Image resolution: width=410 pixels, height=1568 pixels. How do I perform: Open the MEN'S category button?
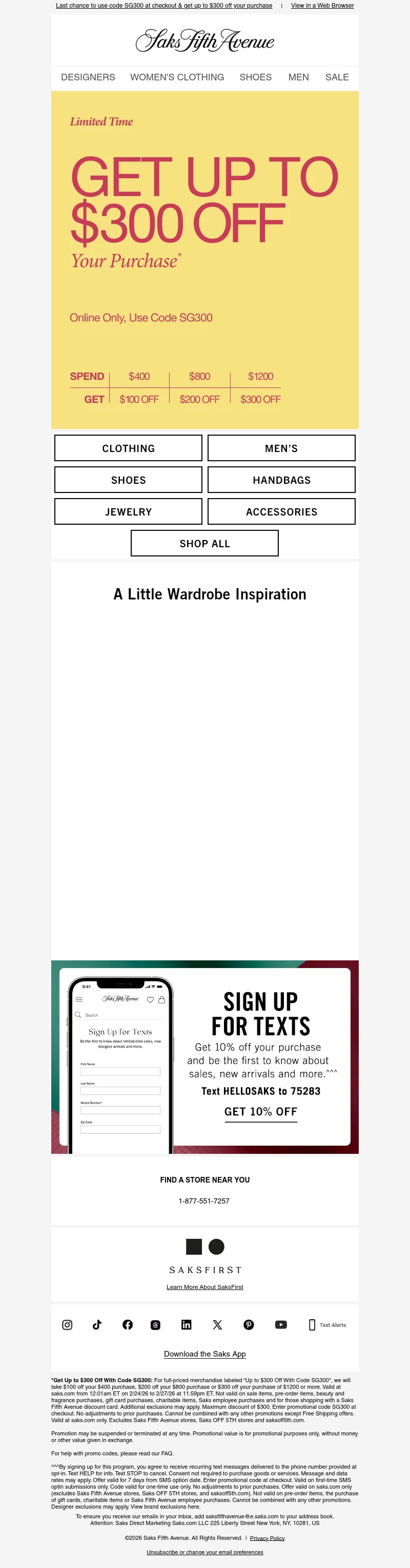pyautogui.click(x=281, y=448)
